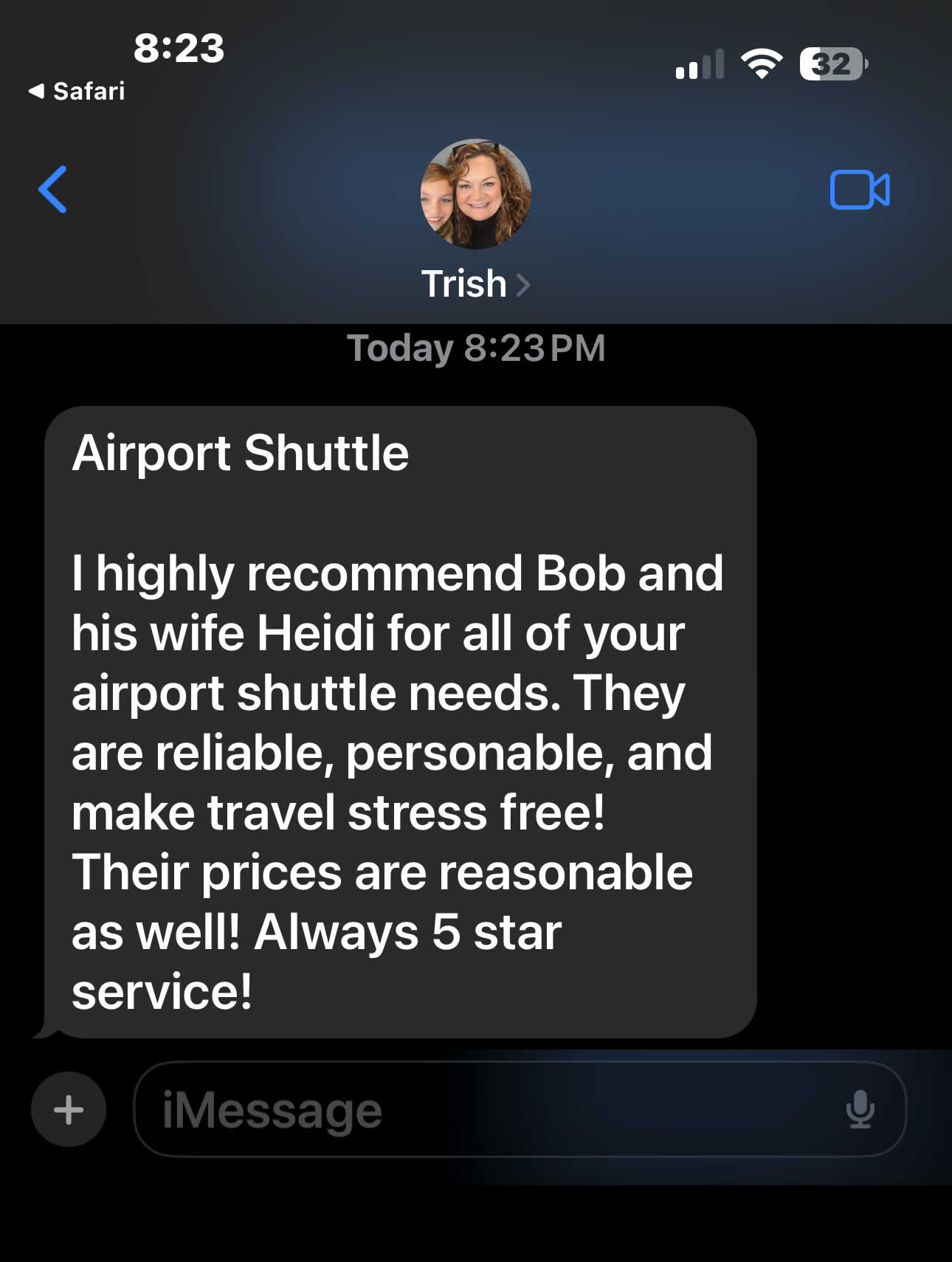This screenshot has height=1262, width=952.
Task: Go back to the messages list
Action: click(52, 190)
